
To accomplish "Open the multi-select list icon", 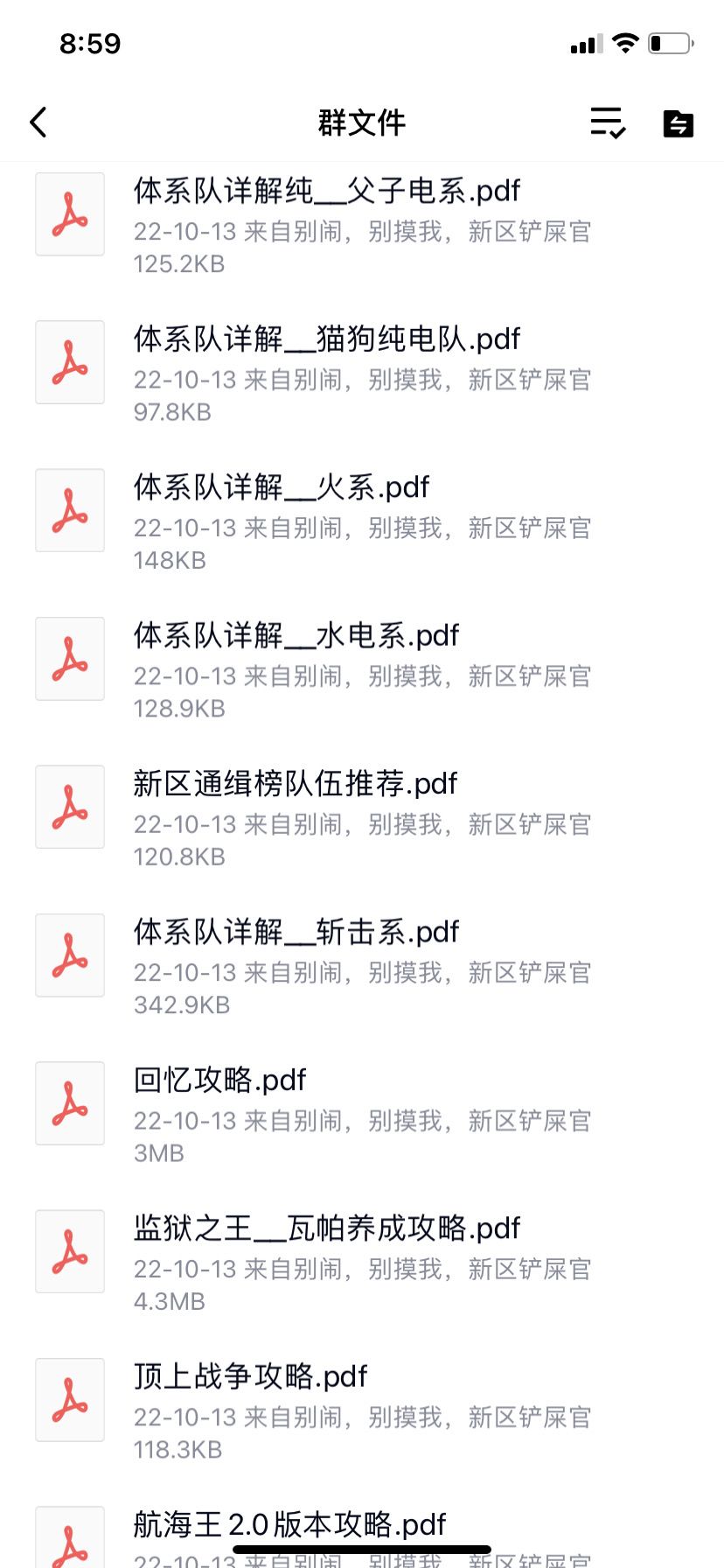I will pyautogui.click(x=608, y=122).
